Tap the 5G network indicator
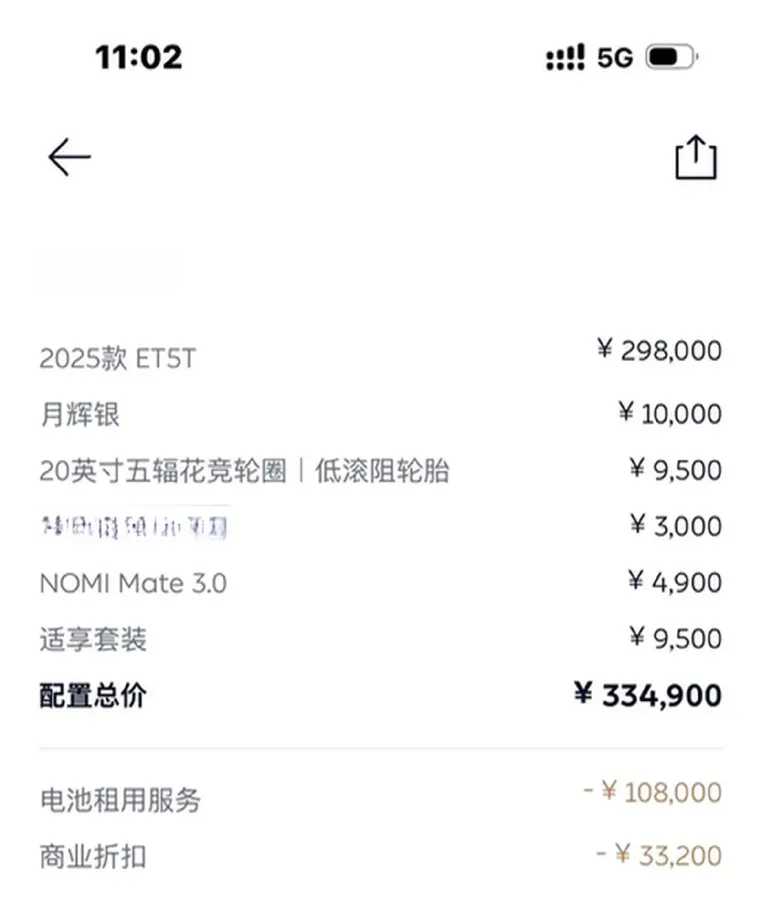 (x=613, y=59)
